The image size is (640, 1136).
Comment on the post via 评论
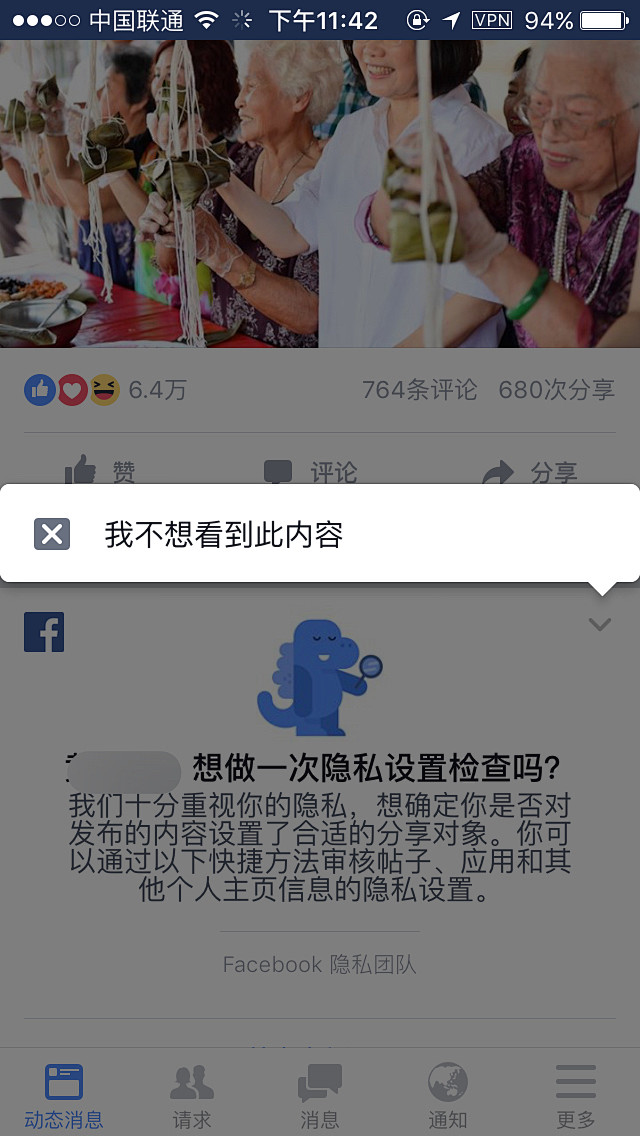click(310, 472)
